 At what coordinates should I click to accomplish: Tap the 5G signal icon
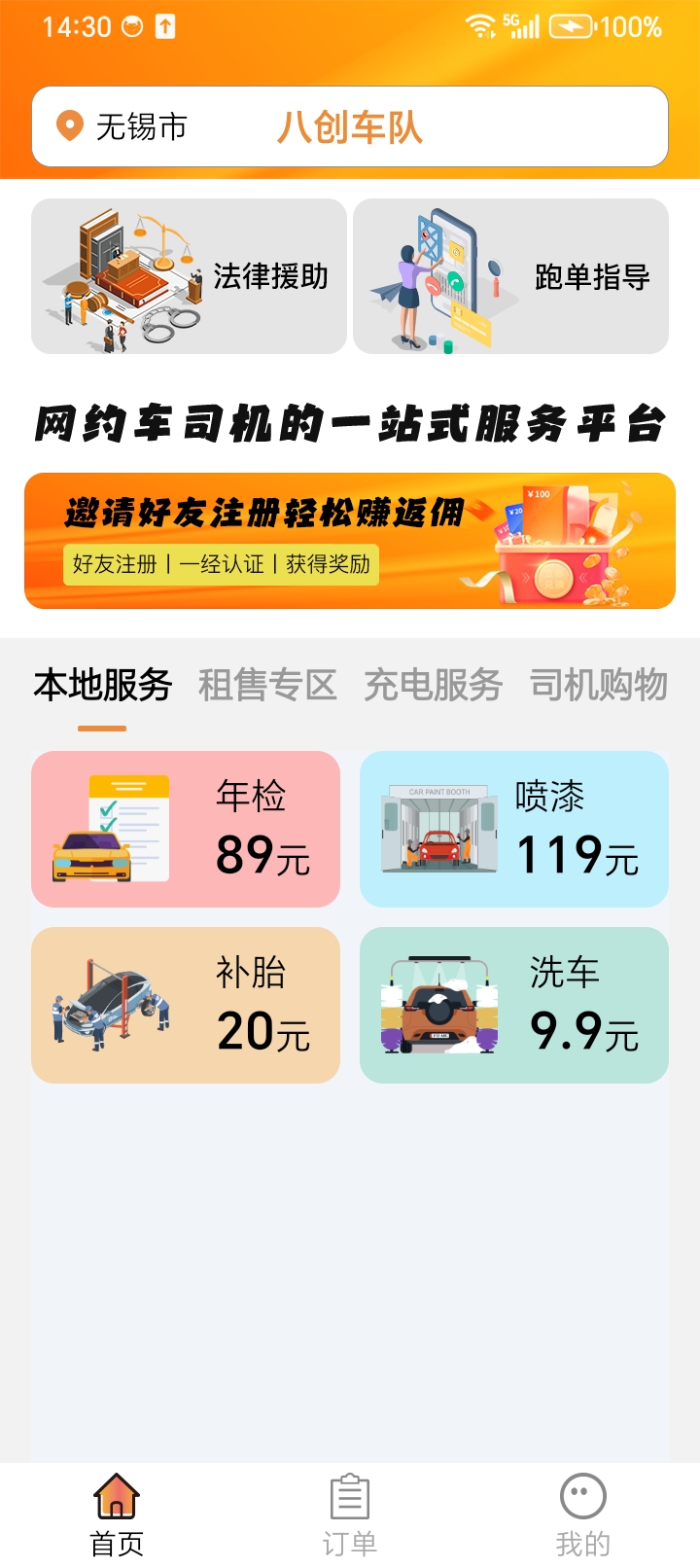pyautogui.click(x=522, y=27)
